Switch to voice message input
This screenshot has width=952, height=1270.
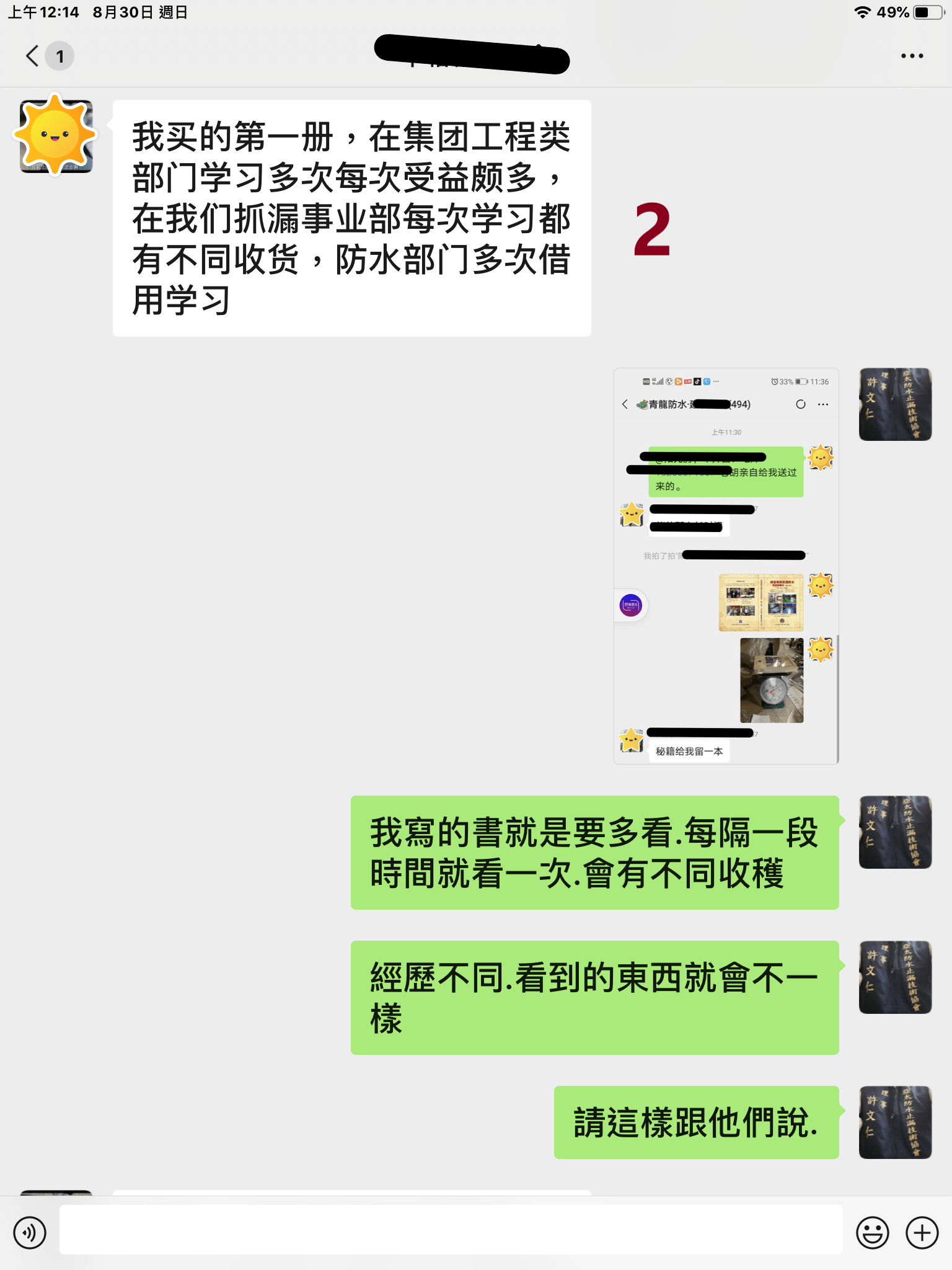(x=30, y=1232)
